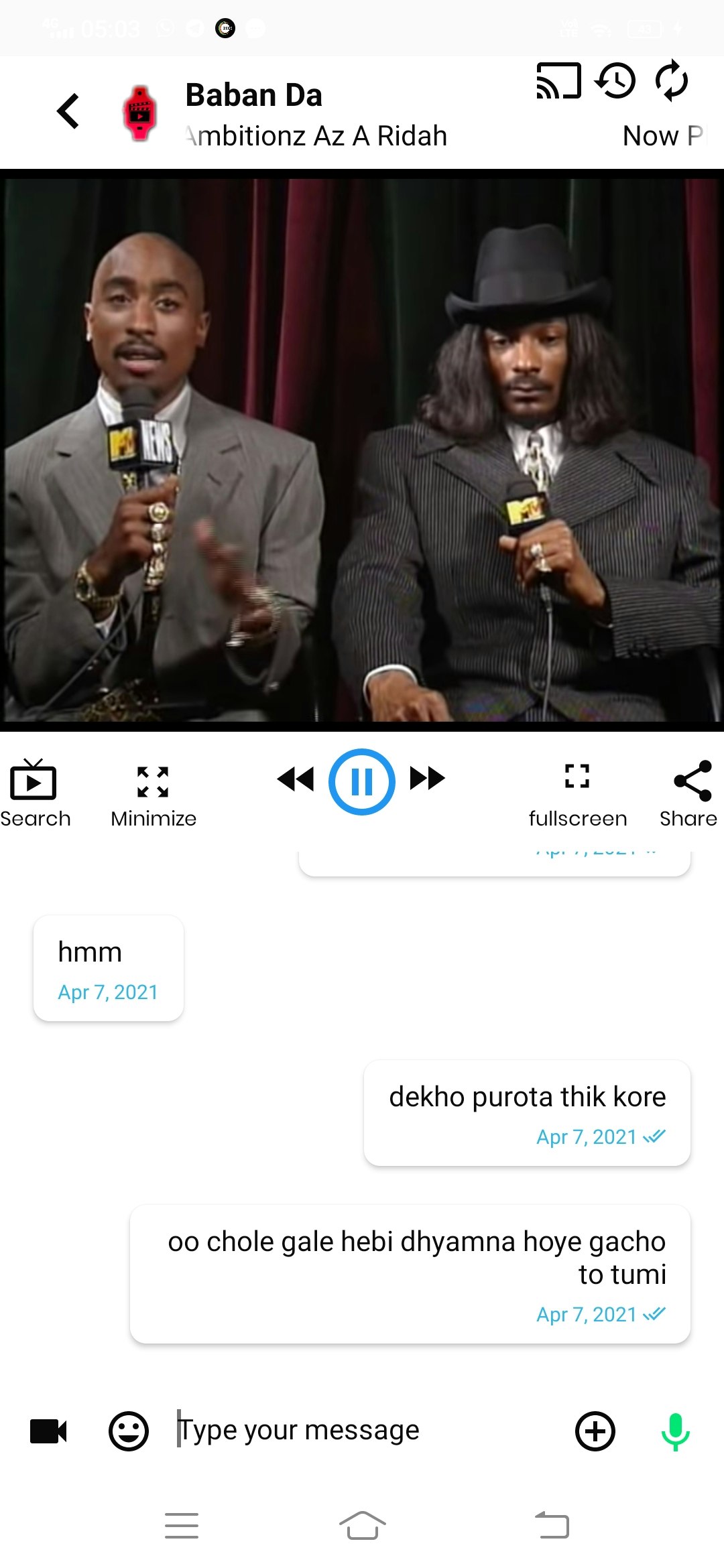Go to the system home screen
The image size is (724, 1568).
click(362, 1526)
